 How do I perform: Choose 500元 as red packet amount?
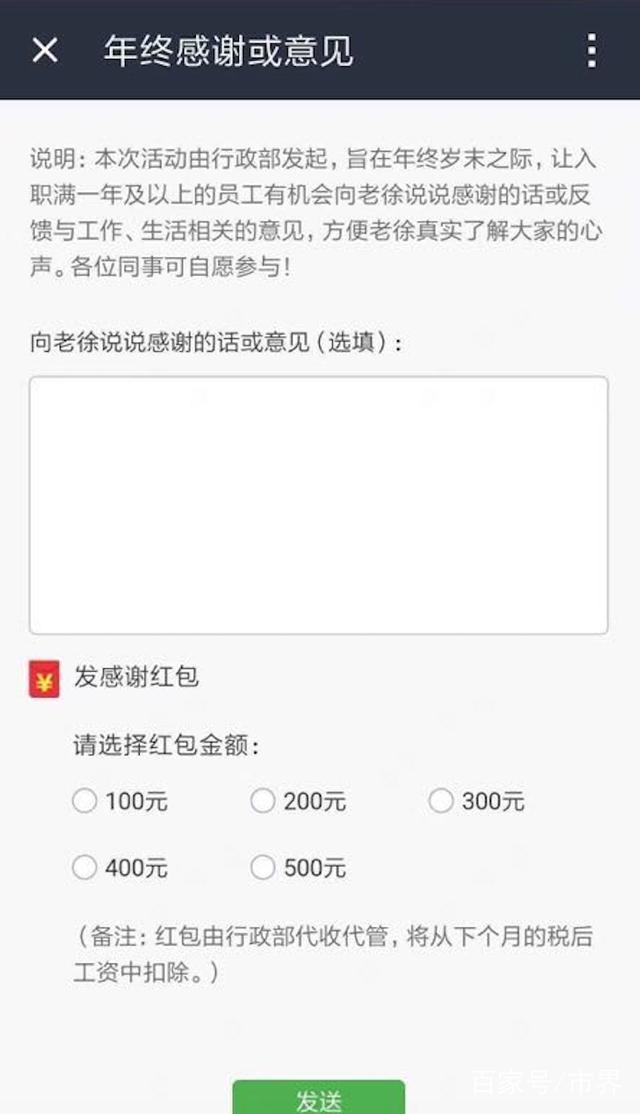[x=263, y=867]
